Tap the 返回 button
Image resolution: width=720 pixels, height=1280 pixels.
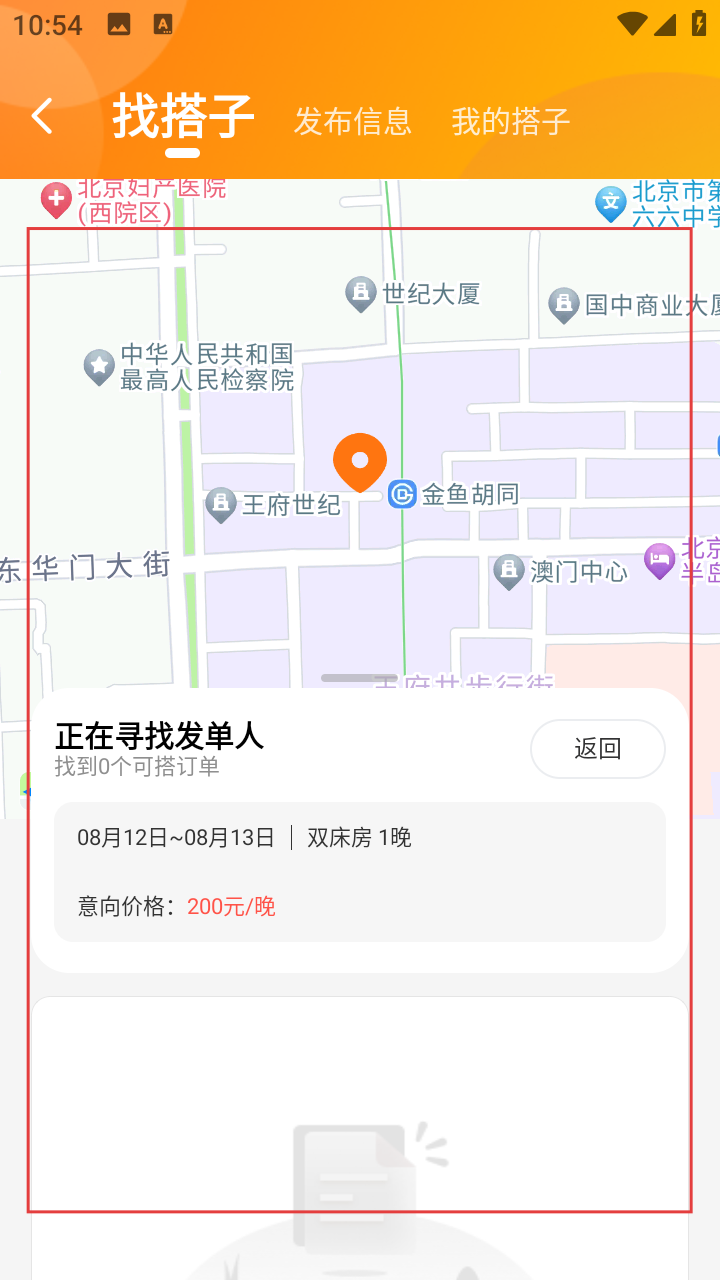click(597, 748)
